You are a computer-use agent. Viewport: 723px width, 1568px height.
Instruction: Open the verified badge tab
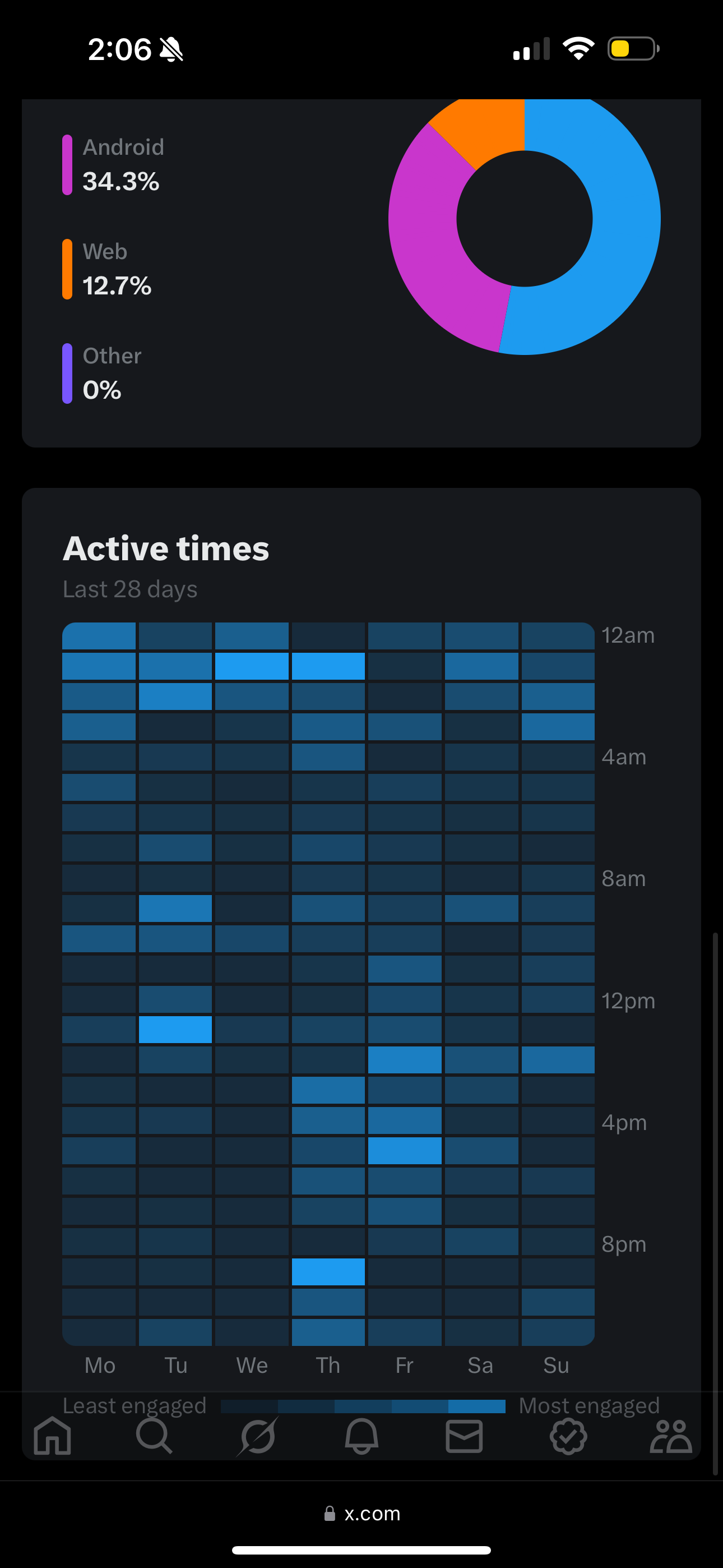[x=568, y=1436]
